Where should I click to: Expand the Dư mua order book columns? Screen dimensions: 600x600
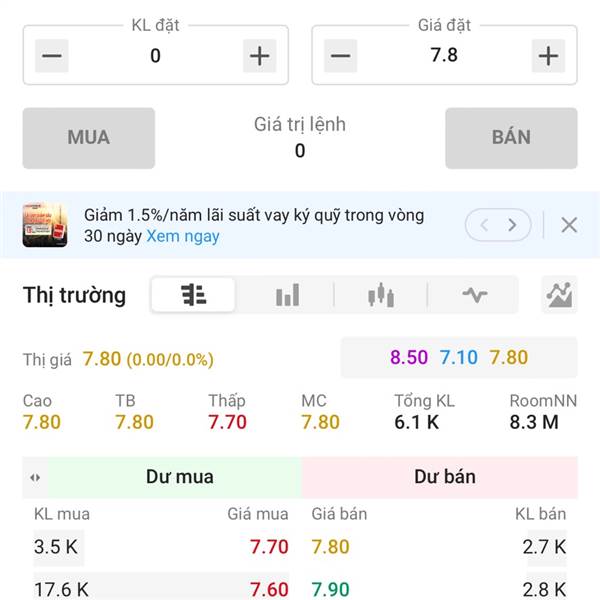[x=35, y=477]
